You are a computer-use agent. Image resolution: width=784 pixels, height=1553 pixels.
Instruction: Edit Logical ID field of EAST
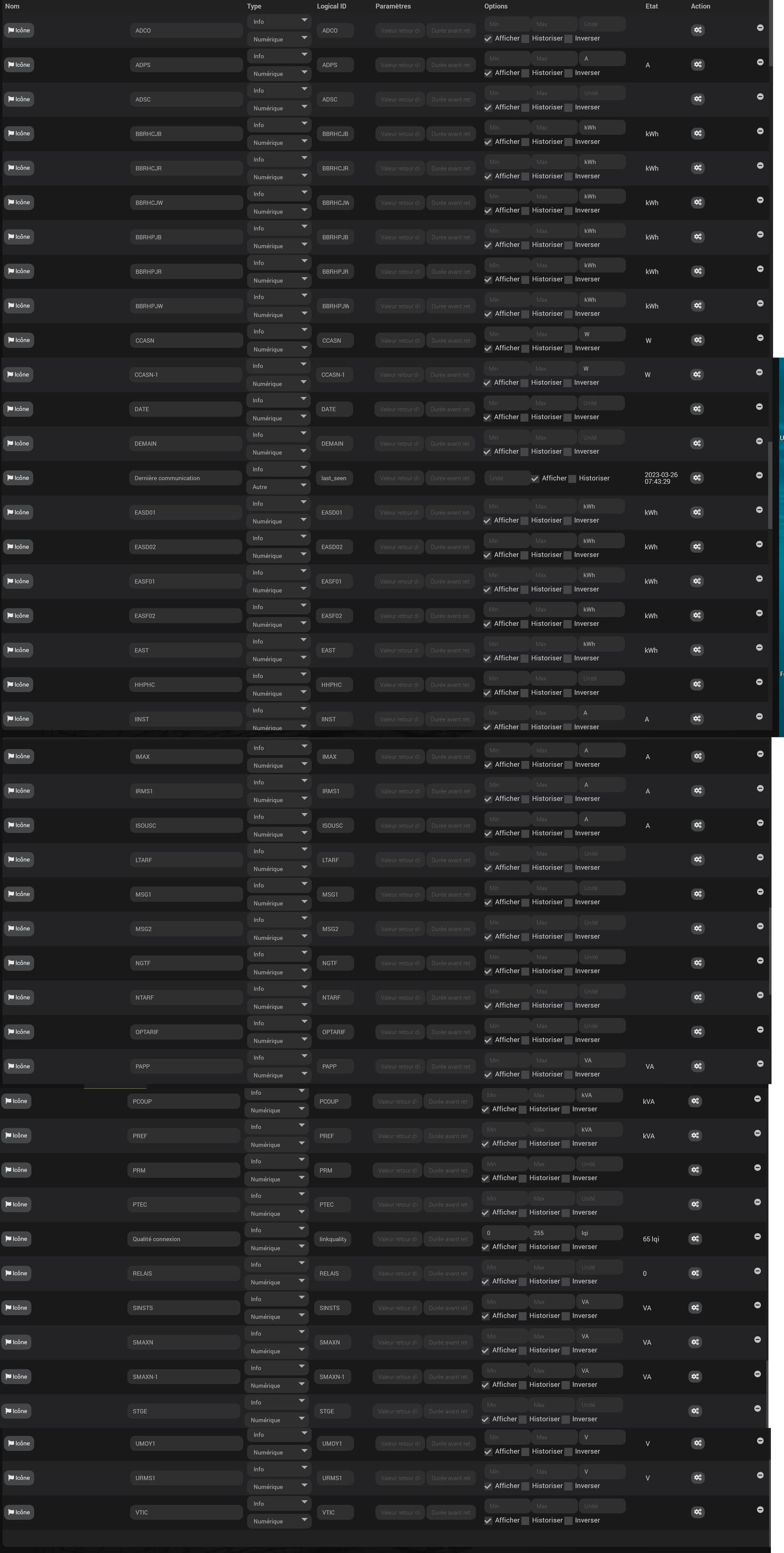(333, 650)
